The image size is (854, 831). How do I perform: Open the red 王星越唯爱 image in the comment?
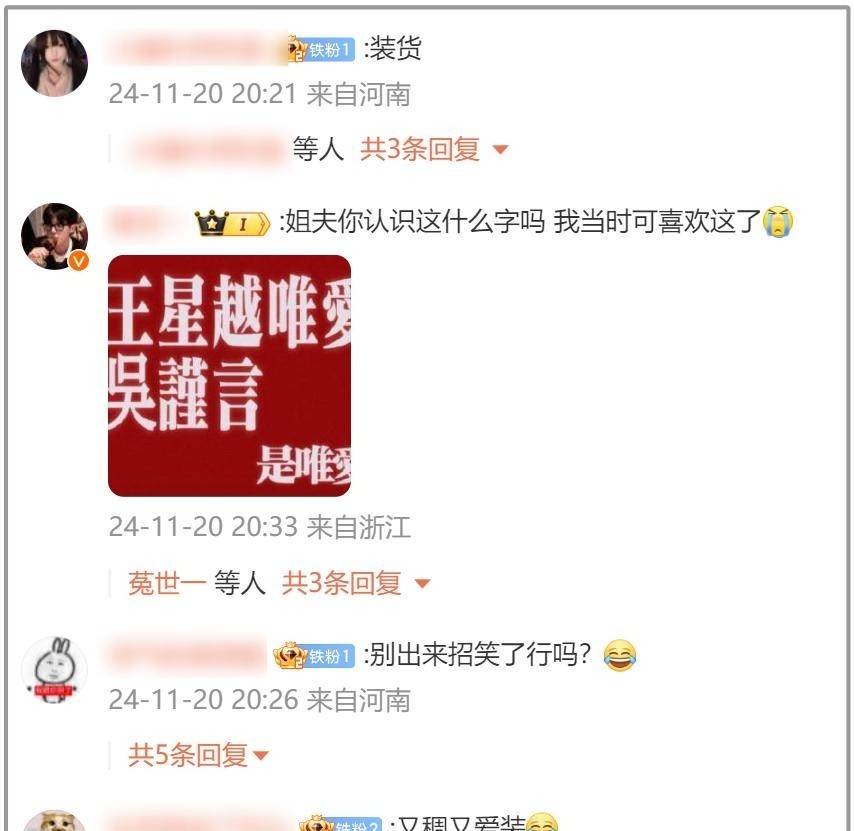(229, 376)
